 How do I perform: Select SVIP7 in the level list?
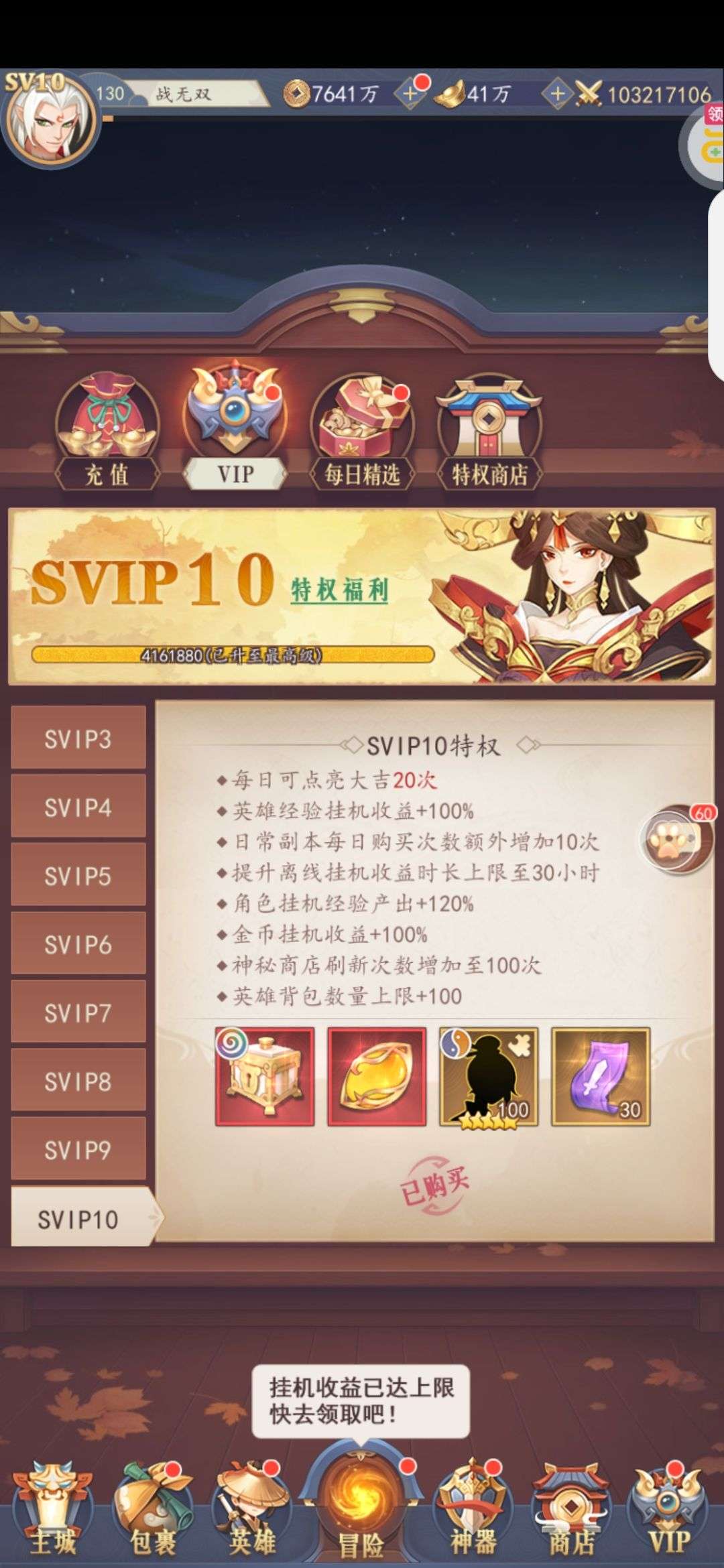pos(78,1012)
